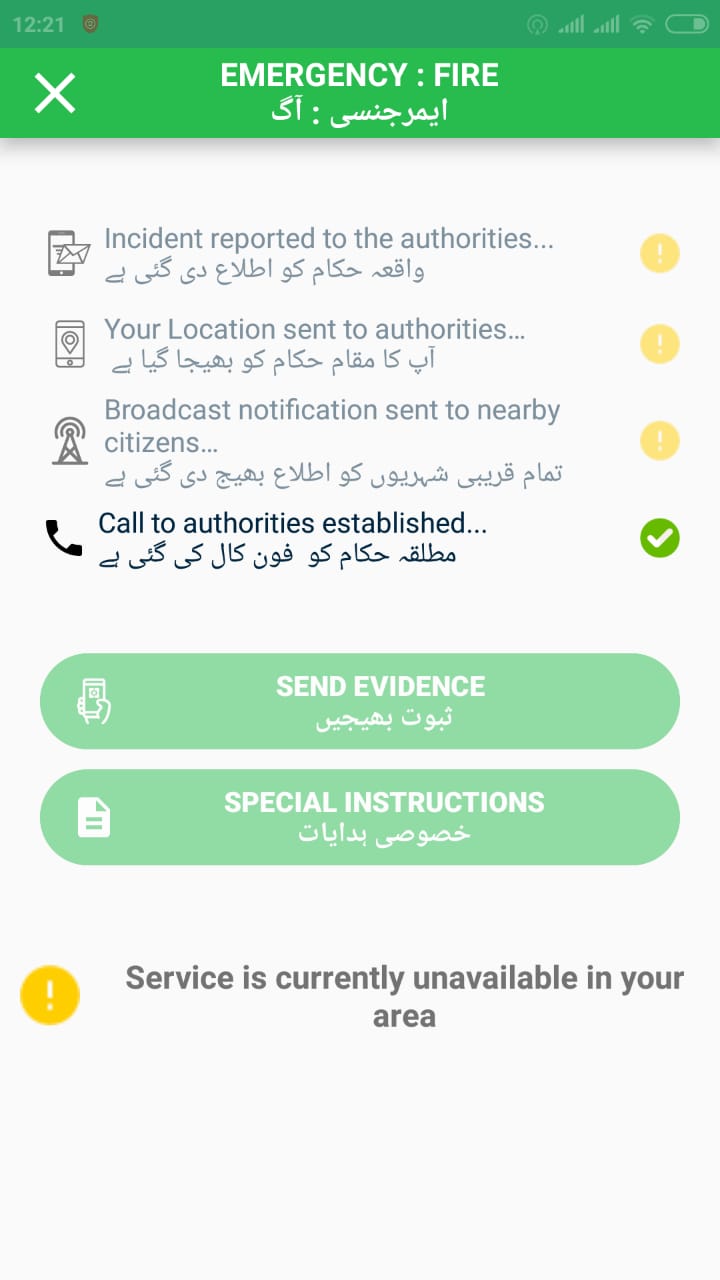Close the Emergency Fire screen
The image size is (720, 1280).
(55, 93)
